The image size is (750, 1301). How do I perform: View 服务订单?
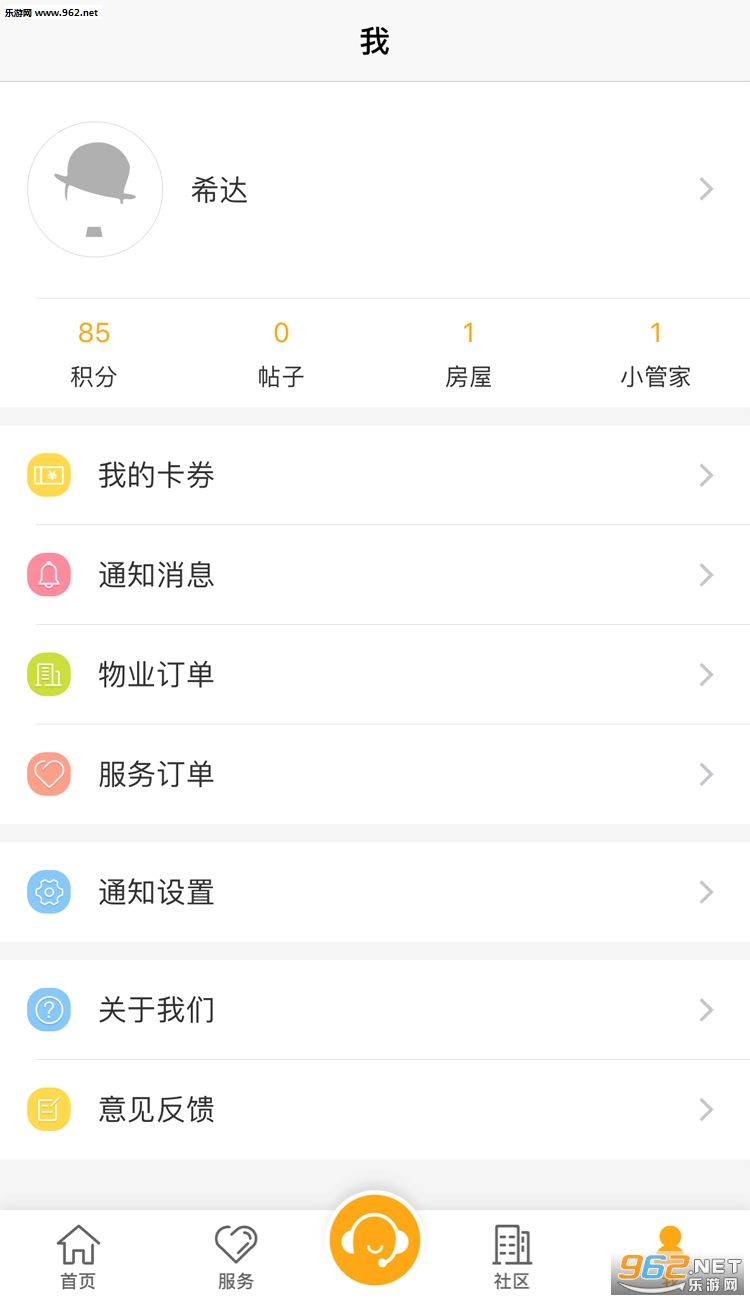pos(375,774)
